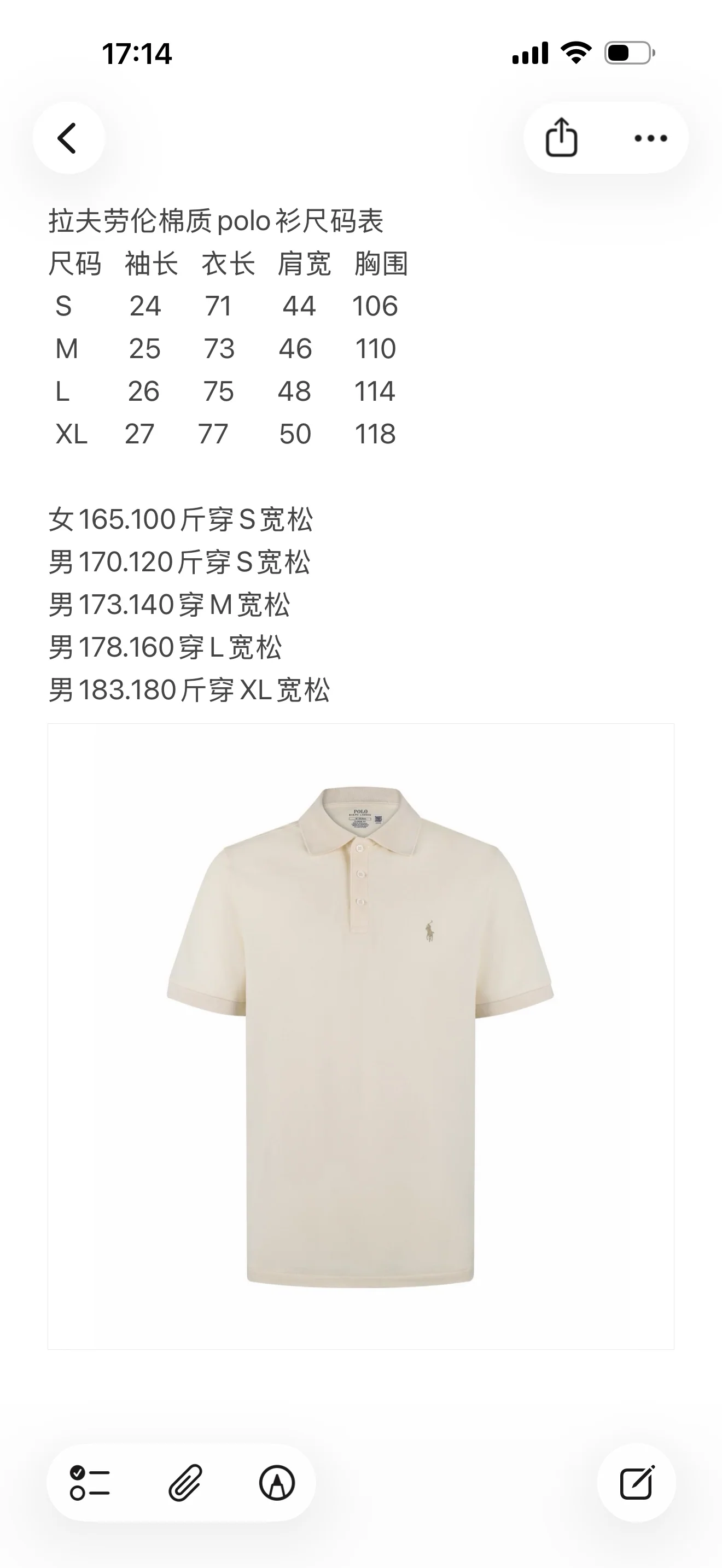Go back to the notes list
The image size is (722, 1568).
(68, 138)
